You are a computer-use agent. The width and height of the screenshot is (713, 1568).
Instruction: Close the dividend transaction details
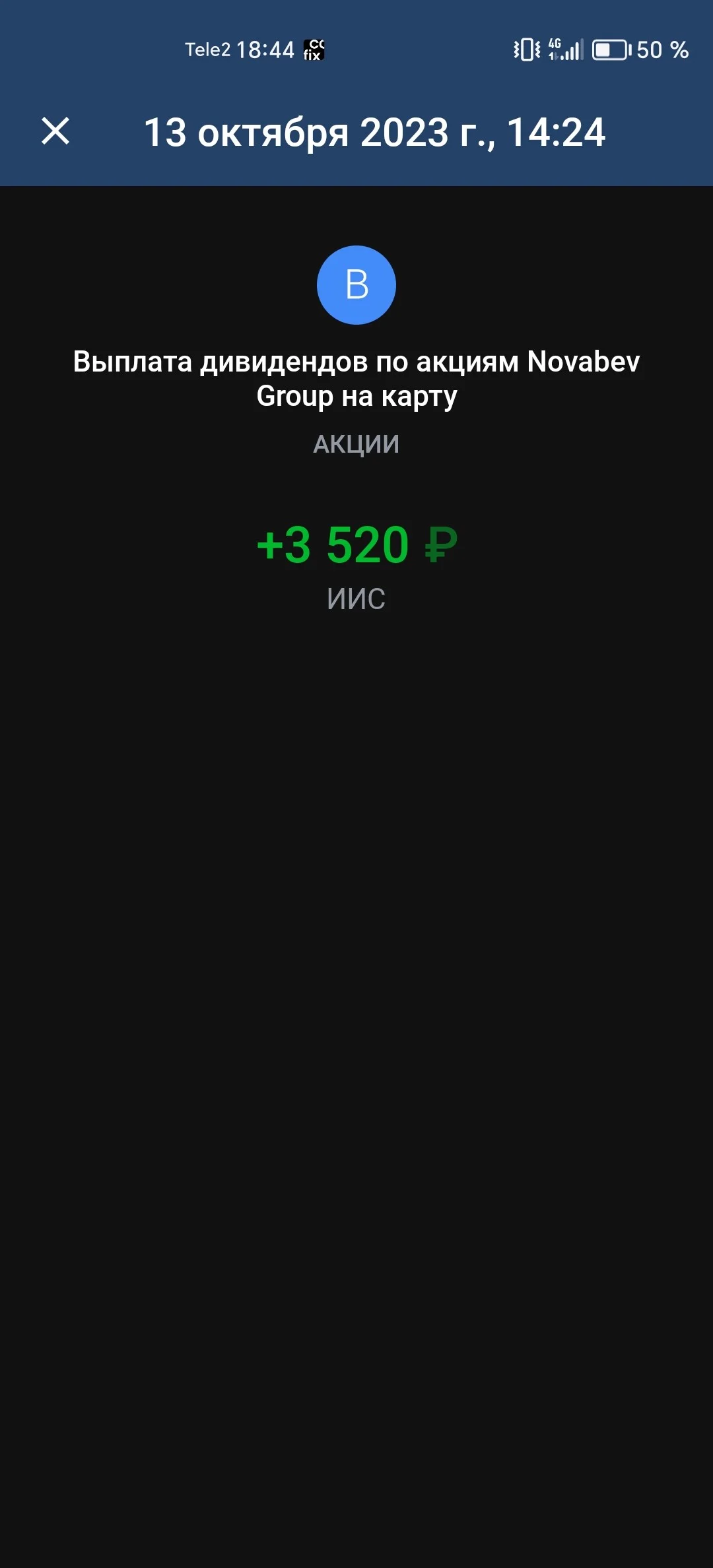coord(55,131)
